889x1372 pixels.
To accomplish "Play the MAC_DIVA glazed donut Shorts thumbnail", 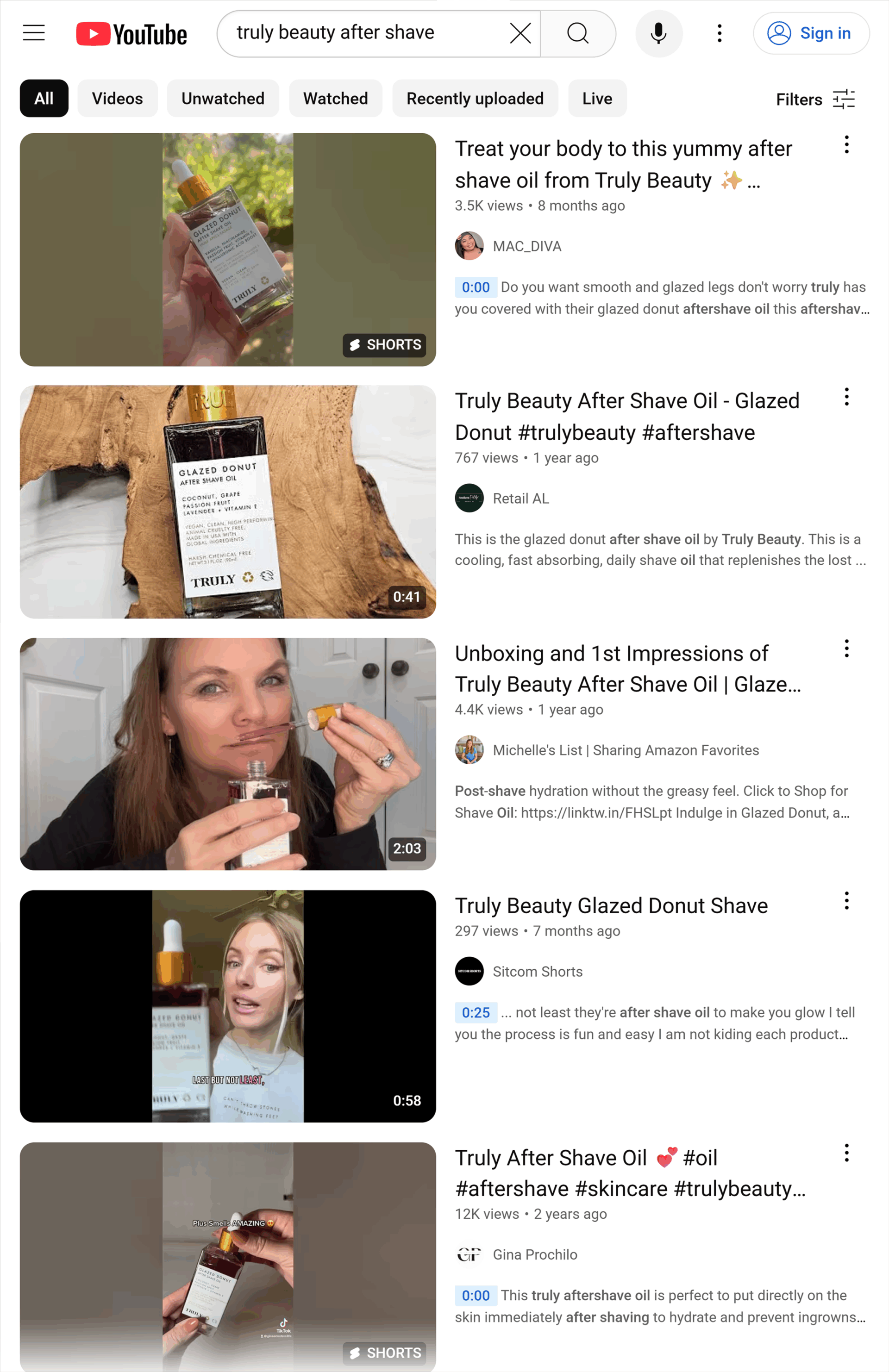I will click(x=228, y=249).
